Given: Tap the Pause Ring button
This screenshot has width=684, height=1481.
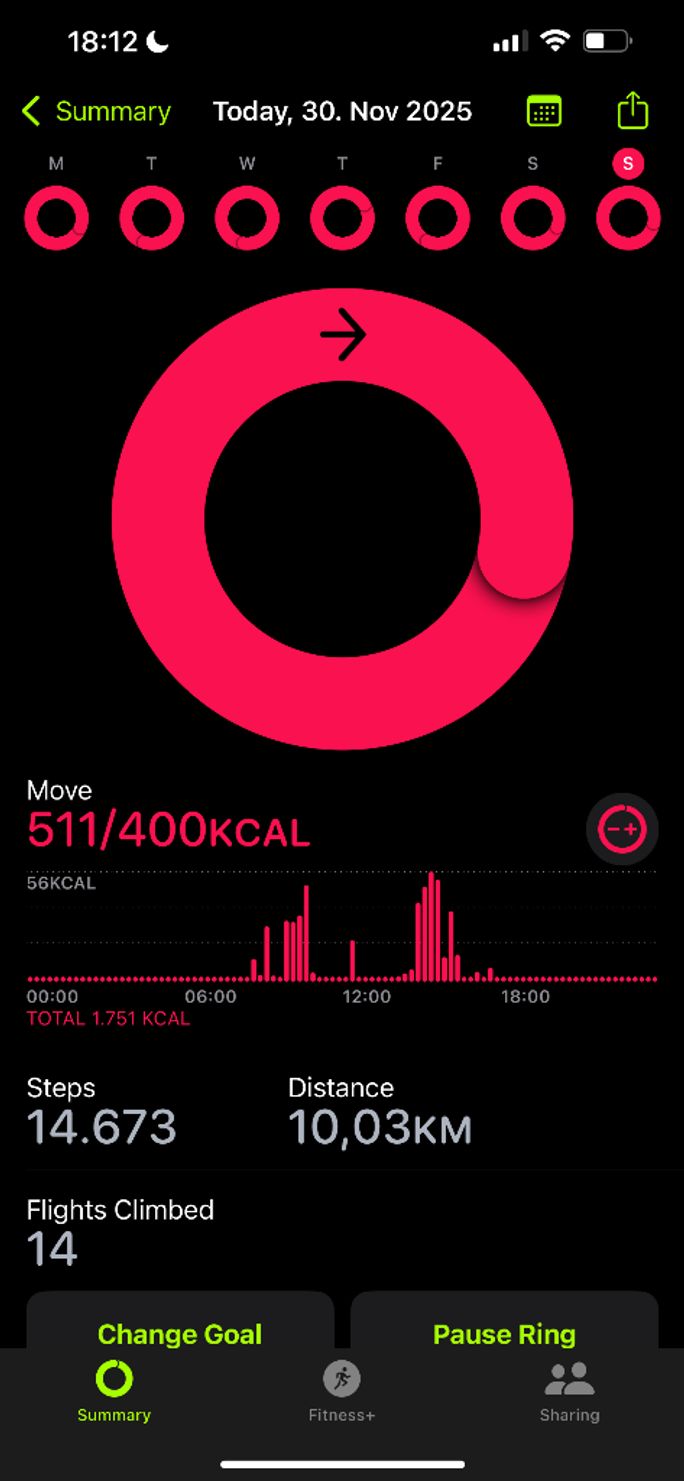Looking at the screenshot, I should coord(504,1334).
